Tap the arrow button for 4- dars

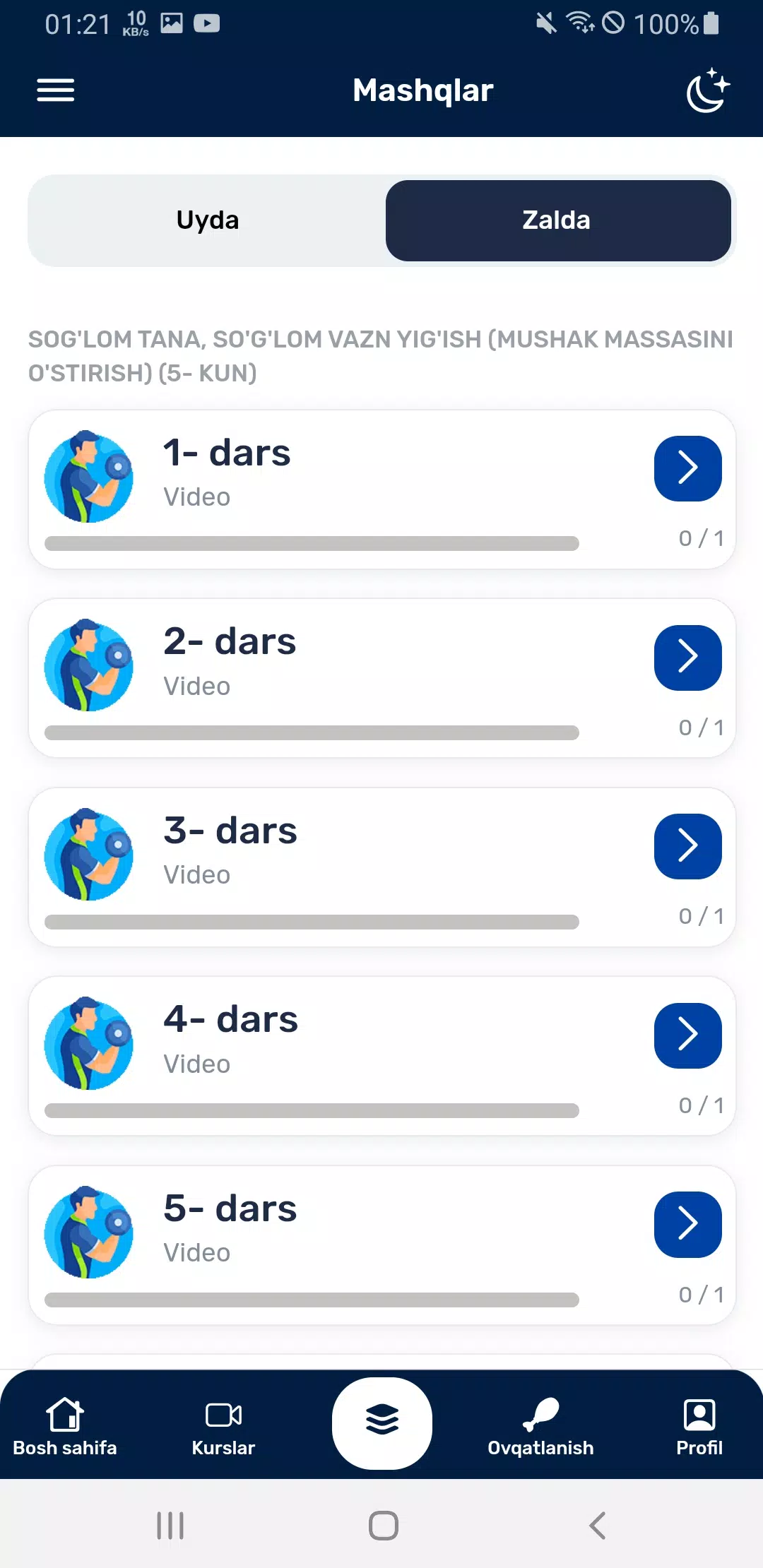pyautogui.click(x=687, y=1035)
